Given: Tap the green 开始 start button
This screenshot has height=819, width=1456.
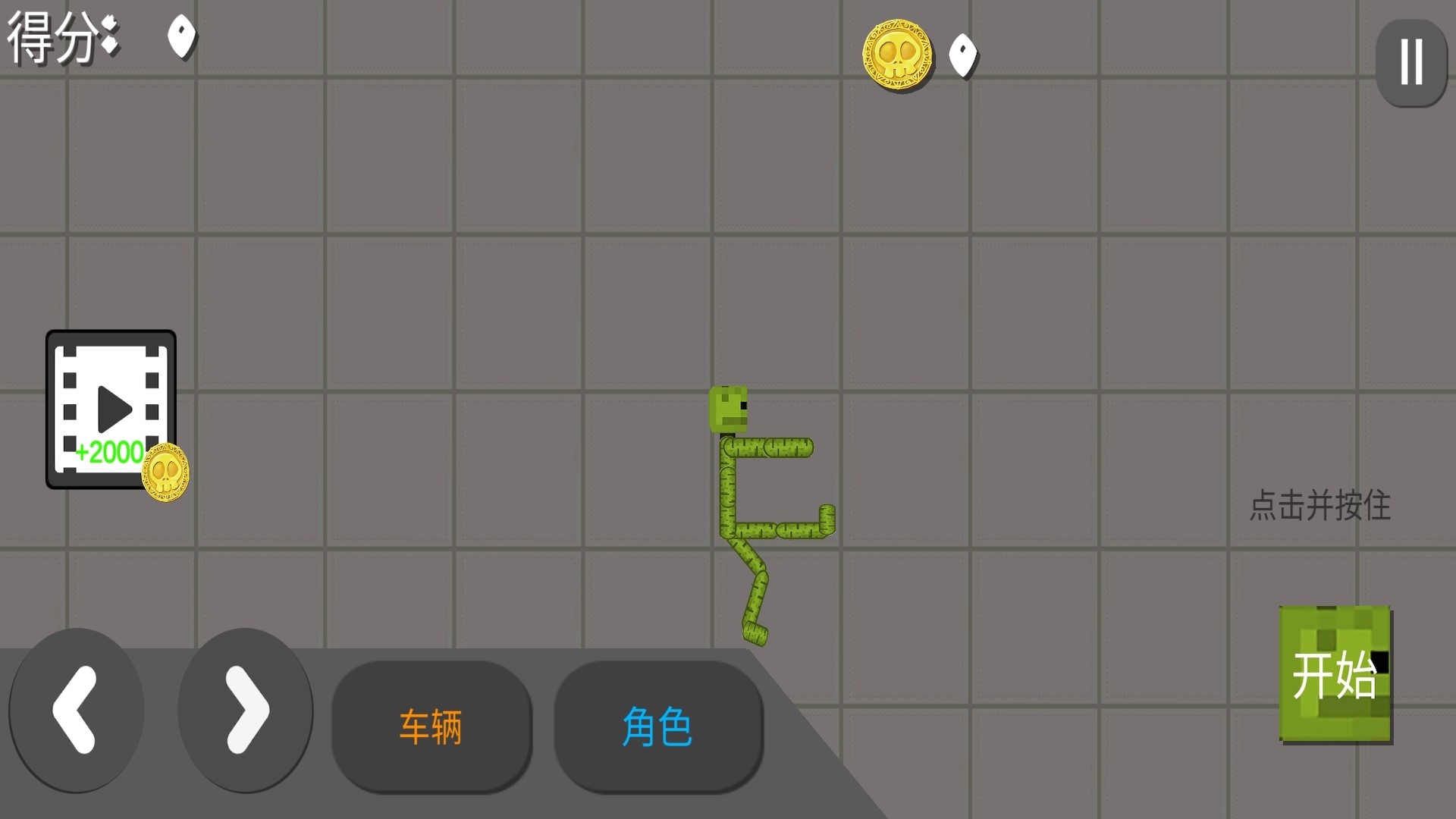Looking at the screenshot, I should (1335, 673).
